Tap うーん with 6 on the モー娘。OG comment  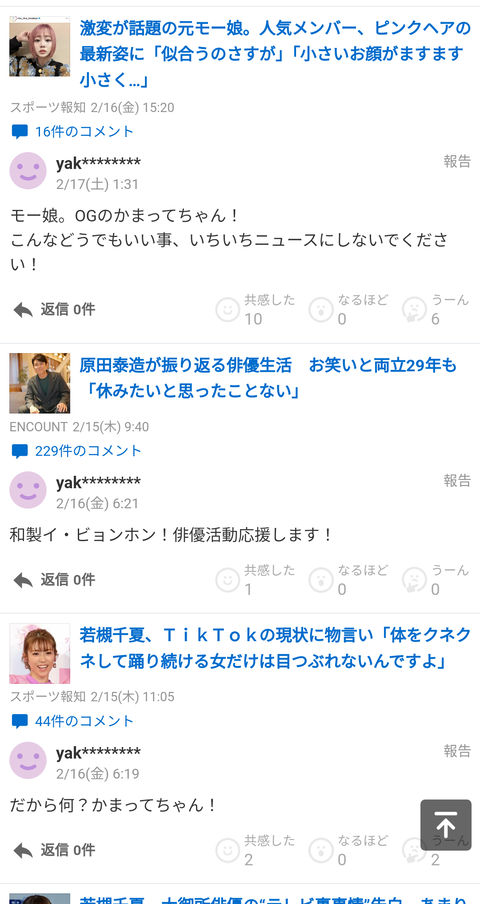pos(436,310)
